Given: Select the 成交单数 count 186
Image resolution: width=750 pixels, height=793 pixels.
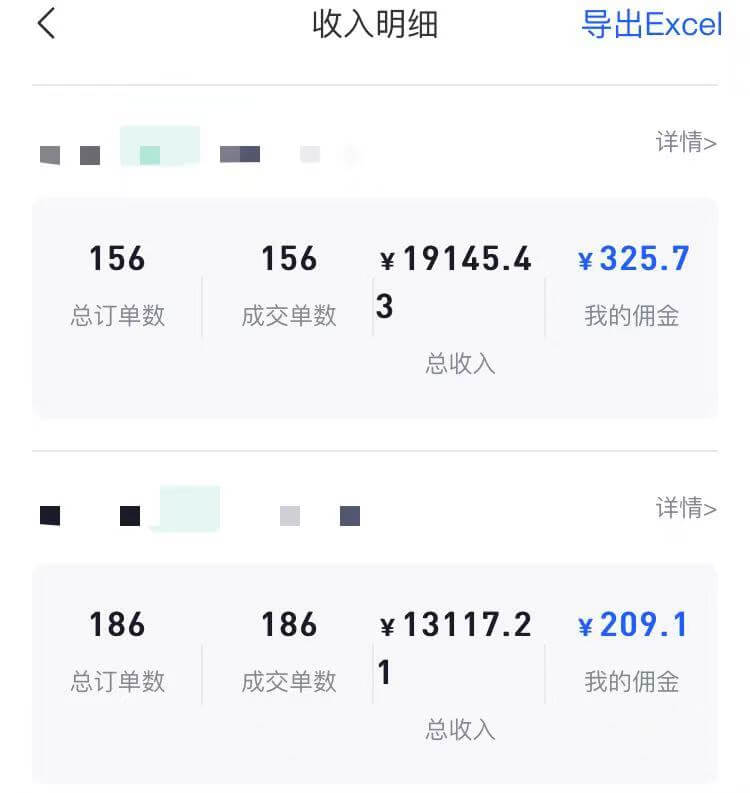Looking at the screenshot, I should point(288,625).
